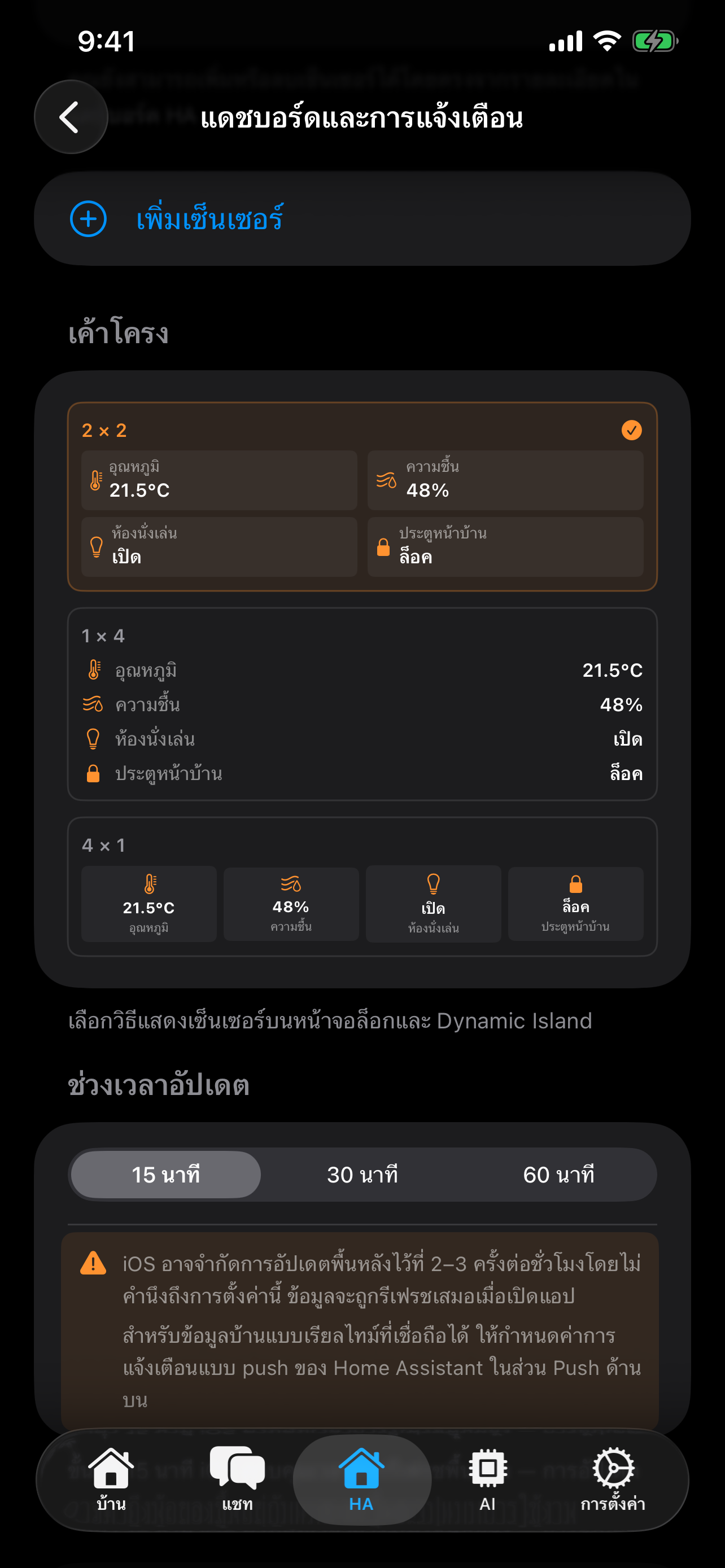Image resolution: width=725 pixels, height=1568 pixels.
Task: Select the 2×2 layout option
Action: pyautogui.click(x=362, y=494)
